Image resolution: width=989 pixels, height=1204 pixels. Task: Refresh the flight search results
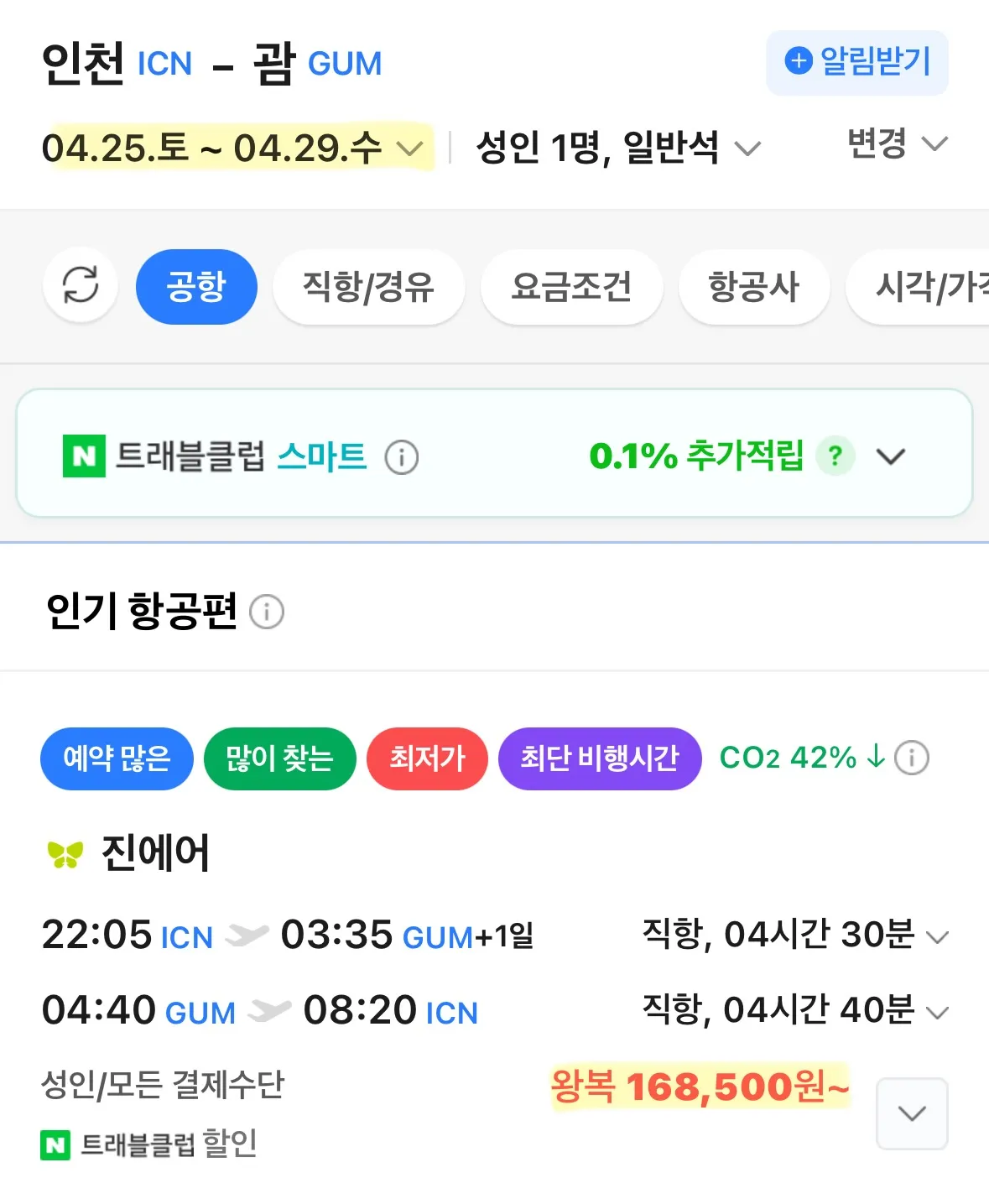click(x=81, y=285)
